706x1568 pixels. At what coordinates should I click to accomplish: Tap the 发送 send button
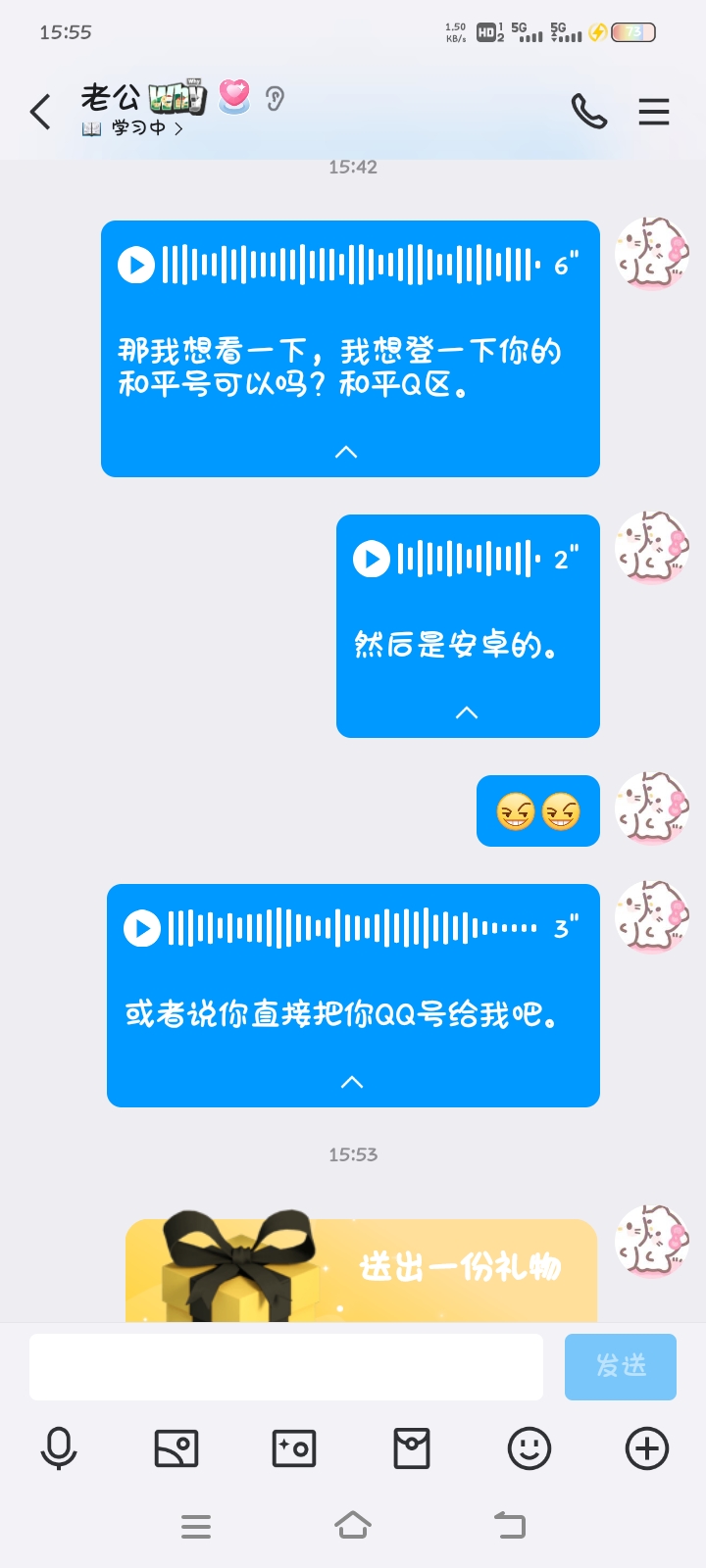620,1366
